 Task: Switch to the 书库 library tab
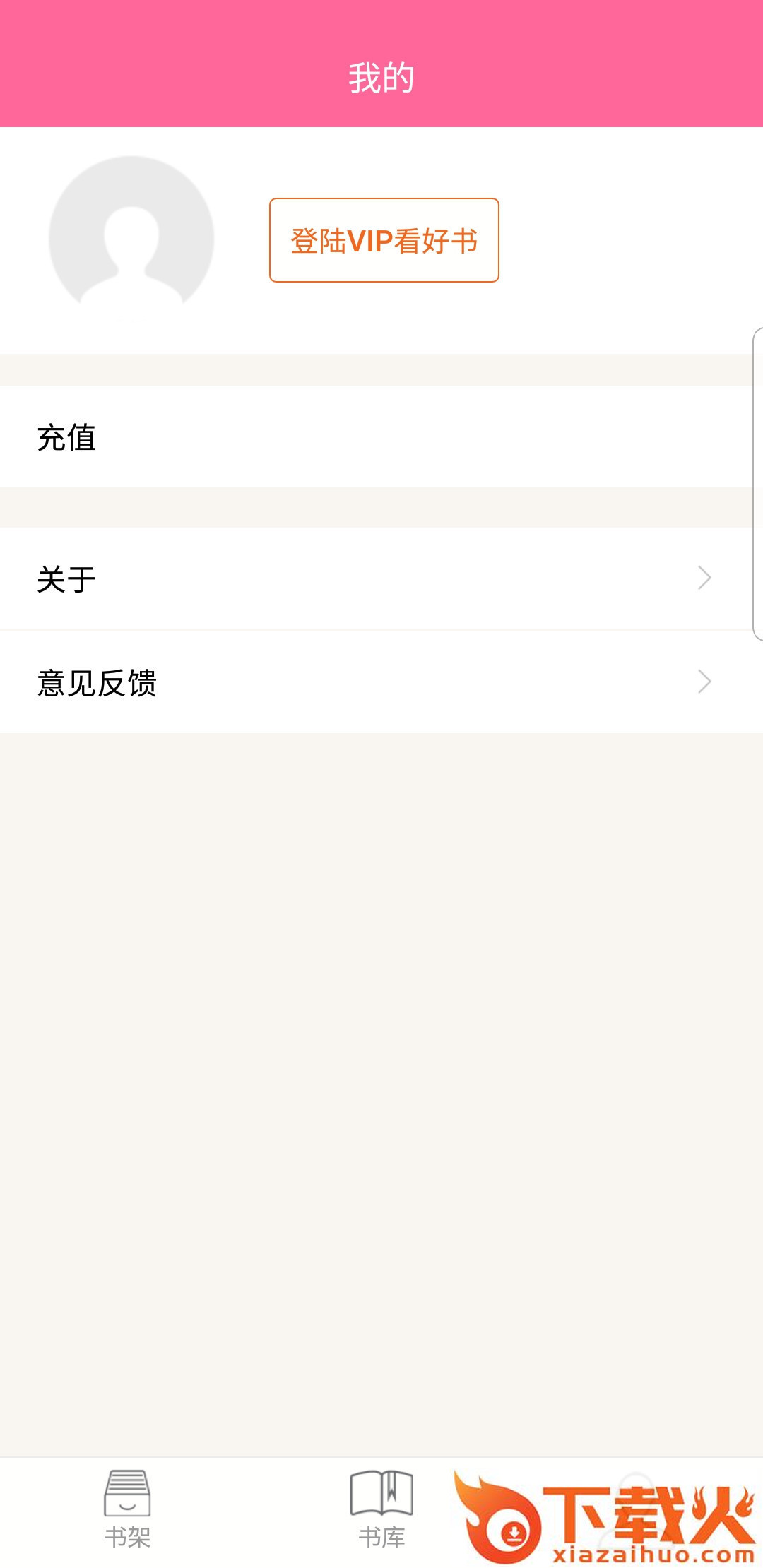381,1509
